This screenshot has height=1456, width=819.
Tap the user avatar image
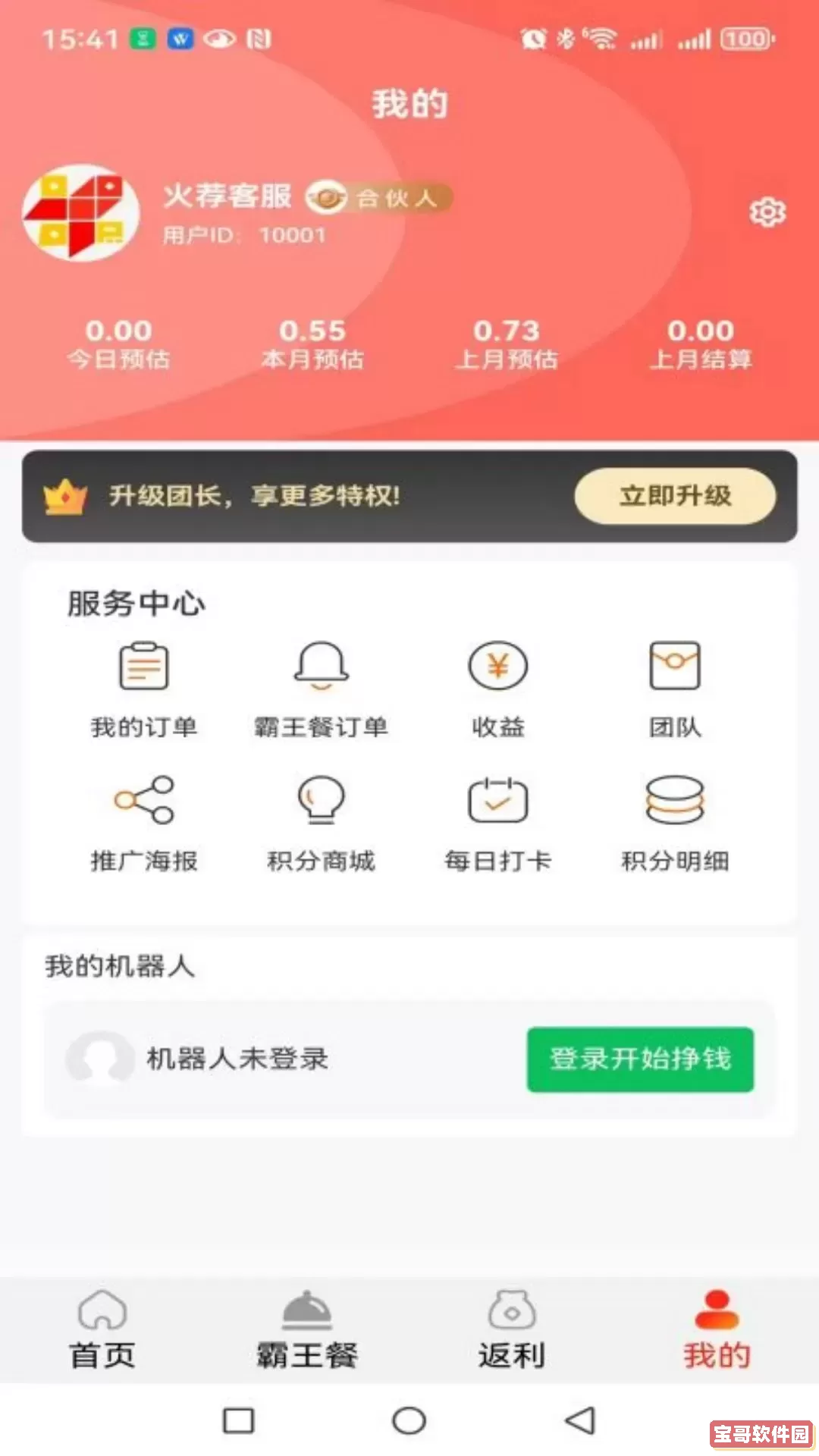click(x=83, y=213)
